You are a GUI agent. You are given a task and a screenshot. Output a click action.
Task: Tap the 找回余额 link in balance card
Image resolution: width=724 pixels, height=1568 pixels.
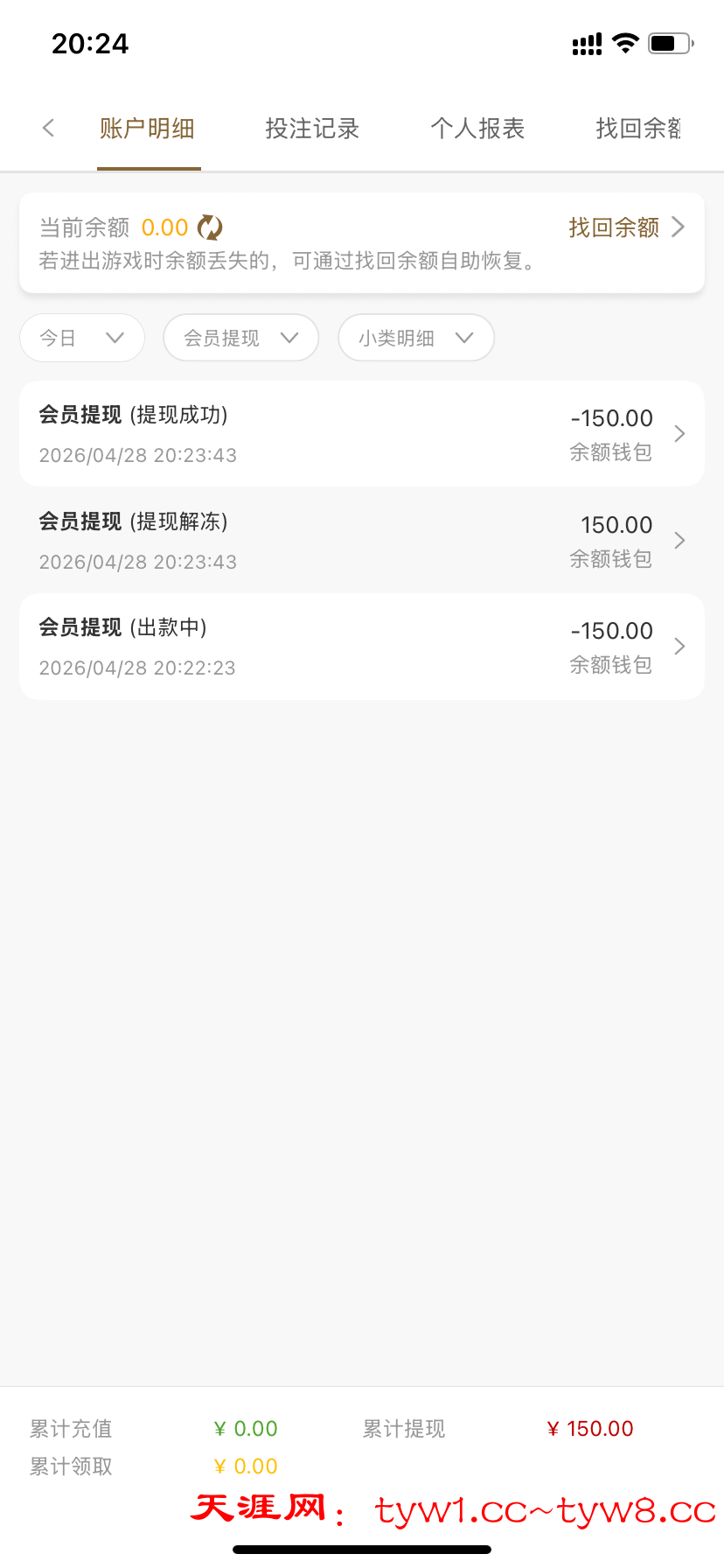(x=613, y=227)
